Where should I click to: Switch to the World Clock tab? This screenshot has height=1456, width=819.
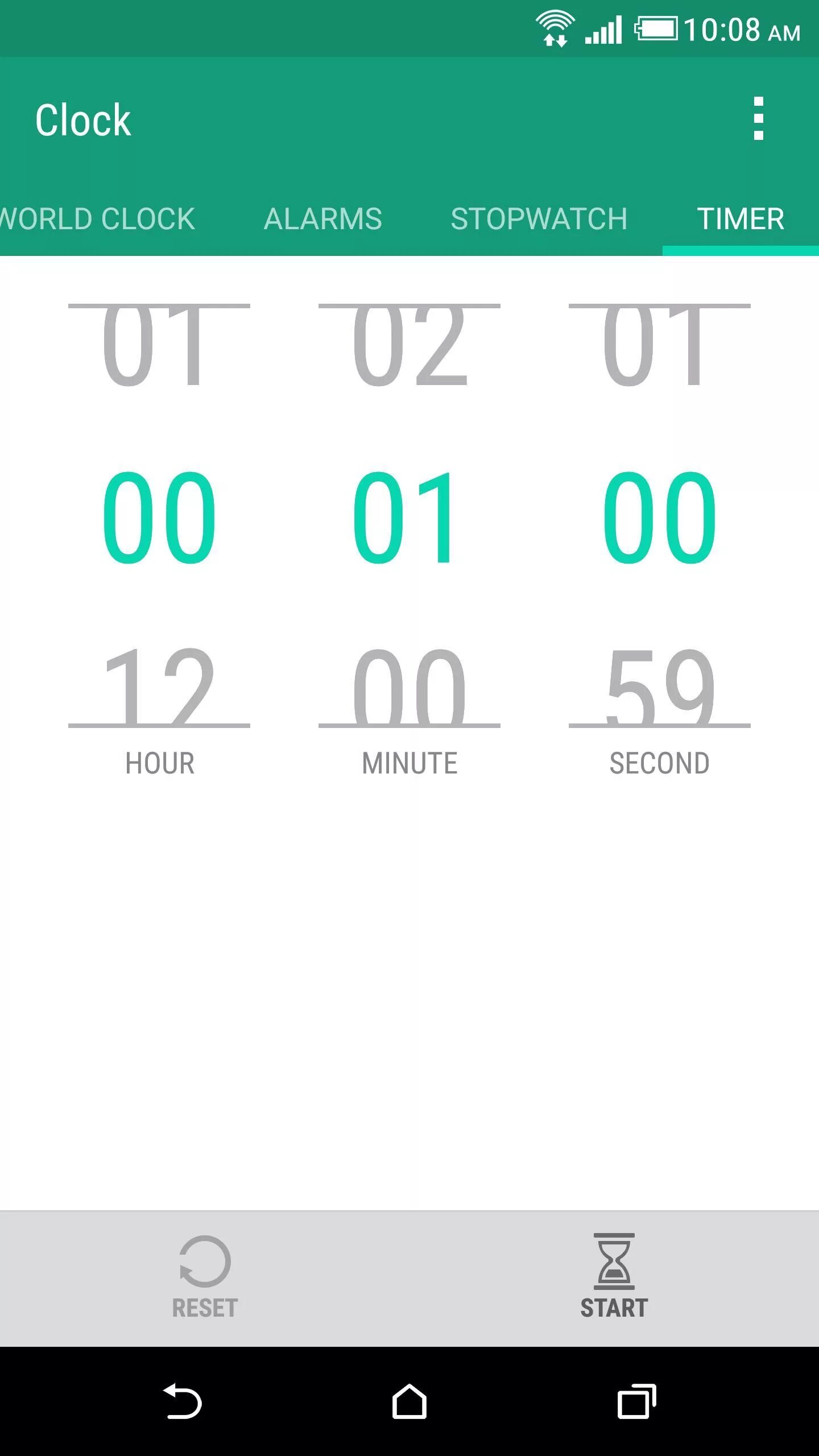tap(98, 219)
